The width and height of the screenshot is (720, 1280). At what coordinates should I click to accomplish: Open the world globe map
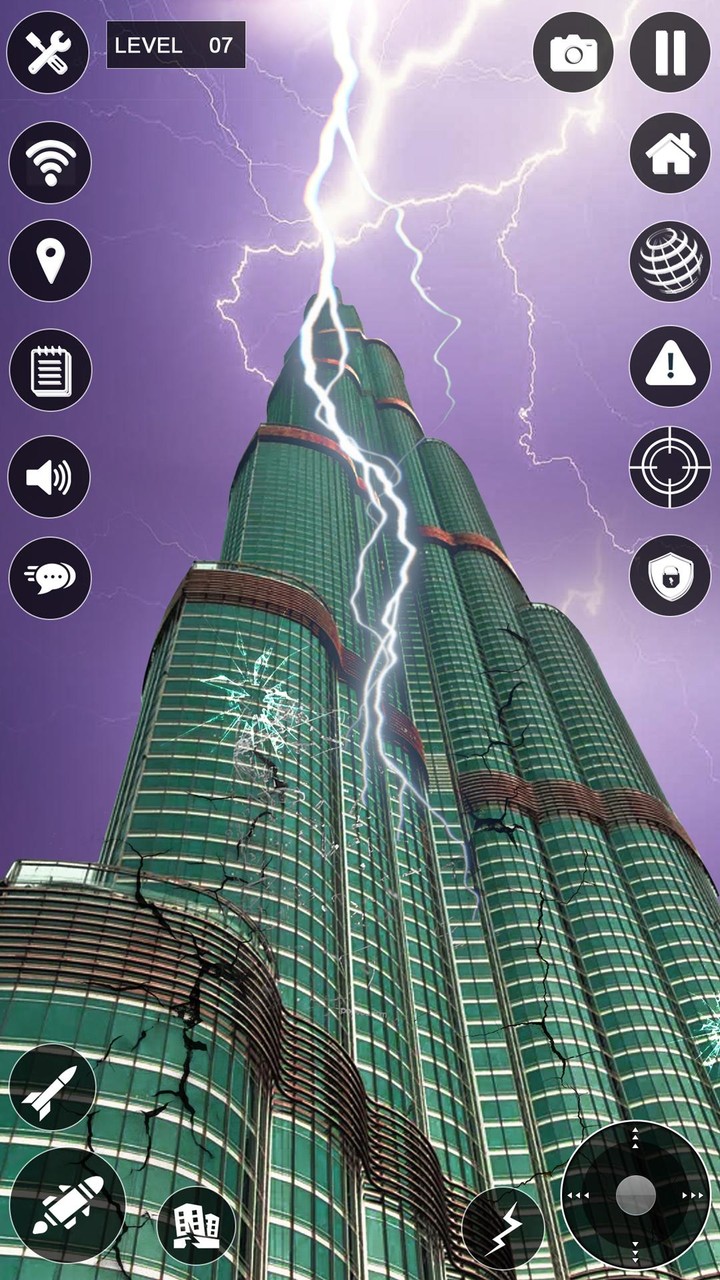click(668, 260)
